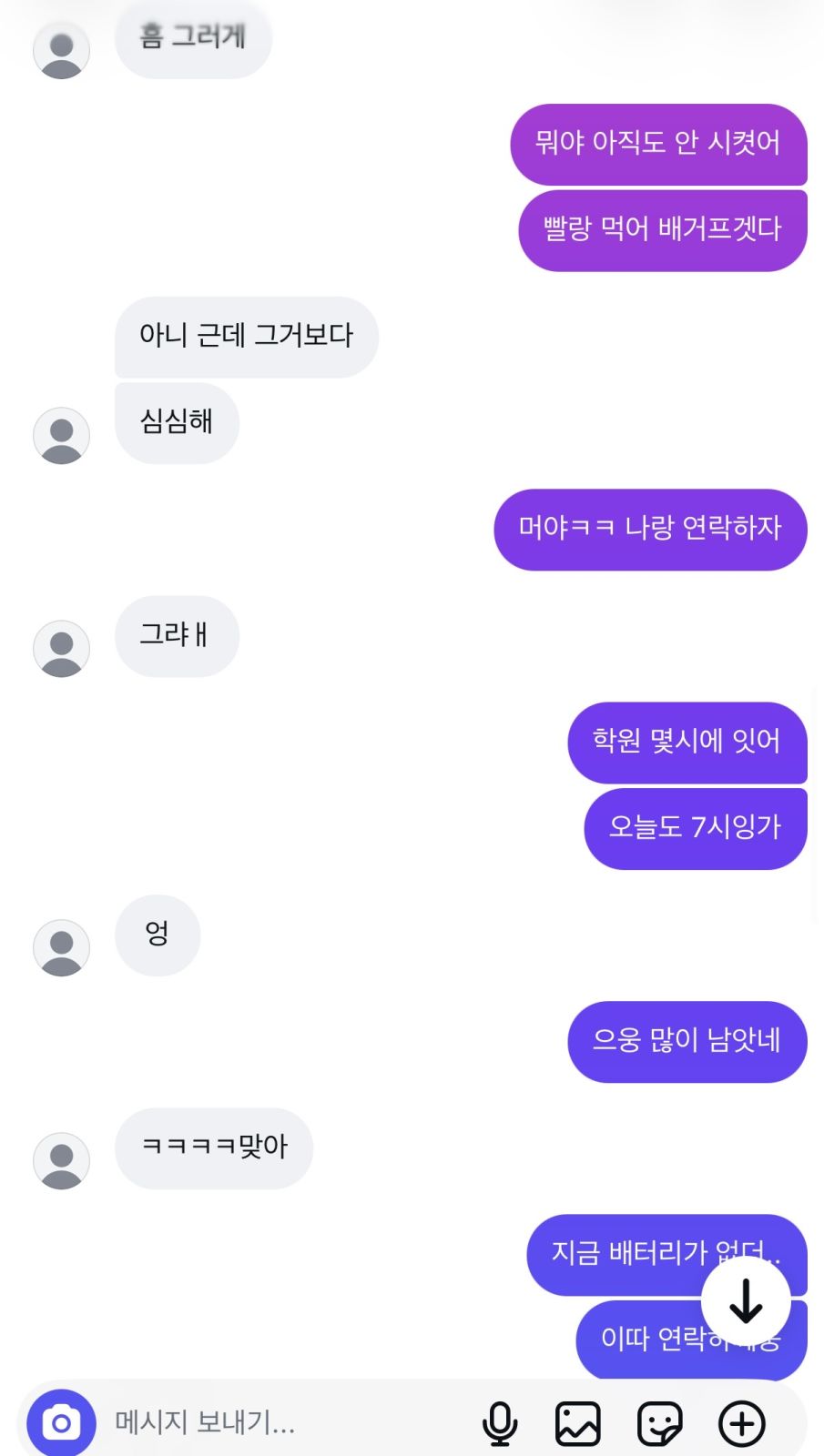Open sender's avatar next to ㅋㅋㅋㅋ맞아
The width and height of the screenshot is (824, 1456).
point(61,1160)
